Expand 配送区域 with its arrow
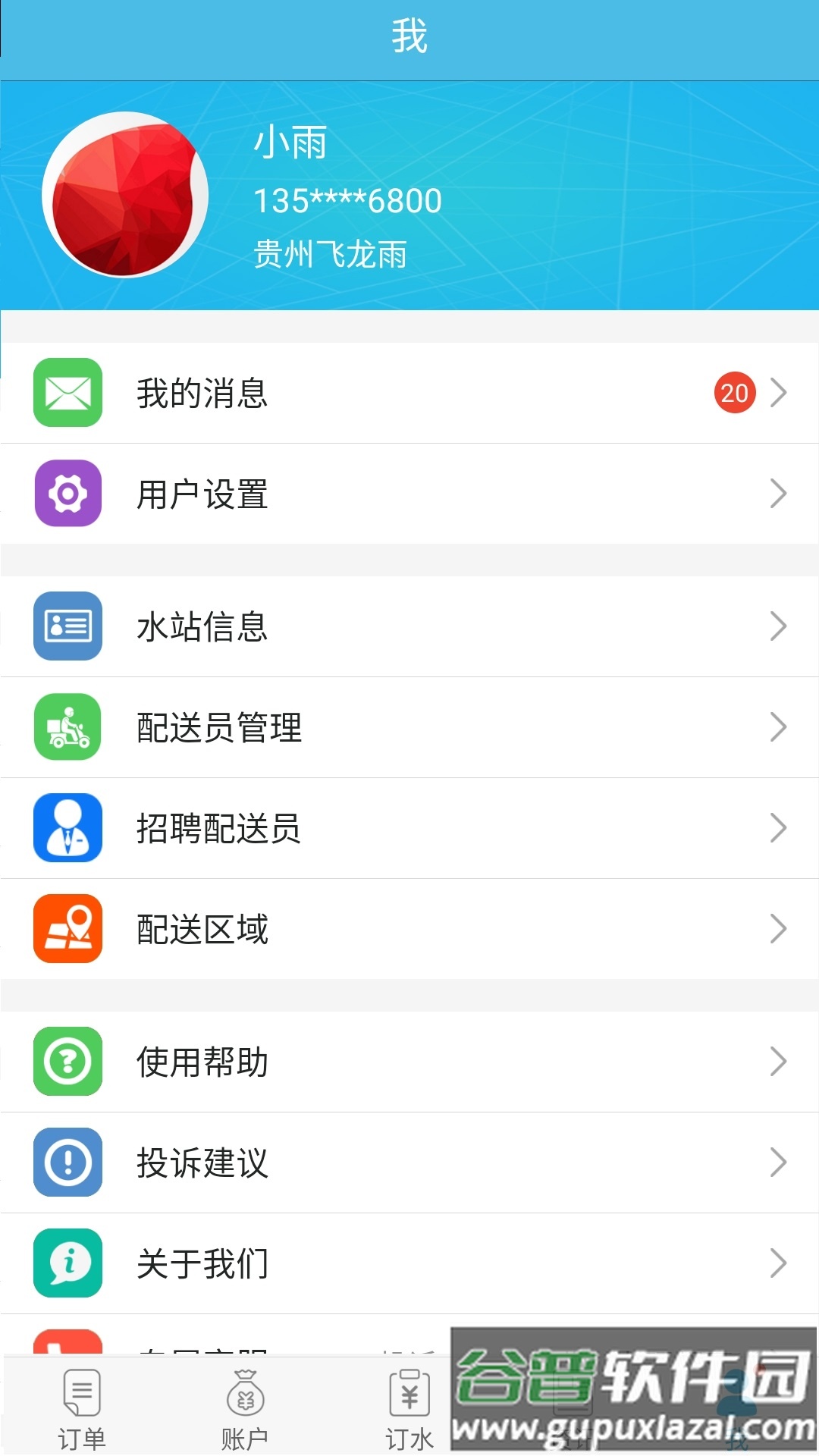The height and width of the screenshot is (1456, 819). click(x=778, y=928)
